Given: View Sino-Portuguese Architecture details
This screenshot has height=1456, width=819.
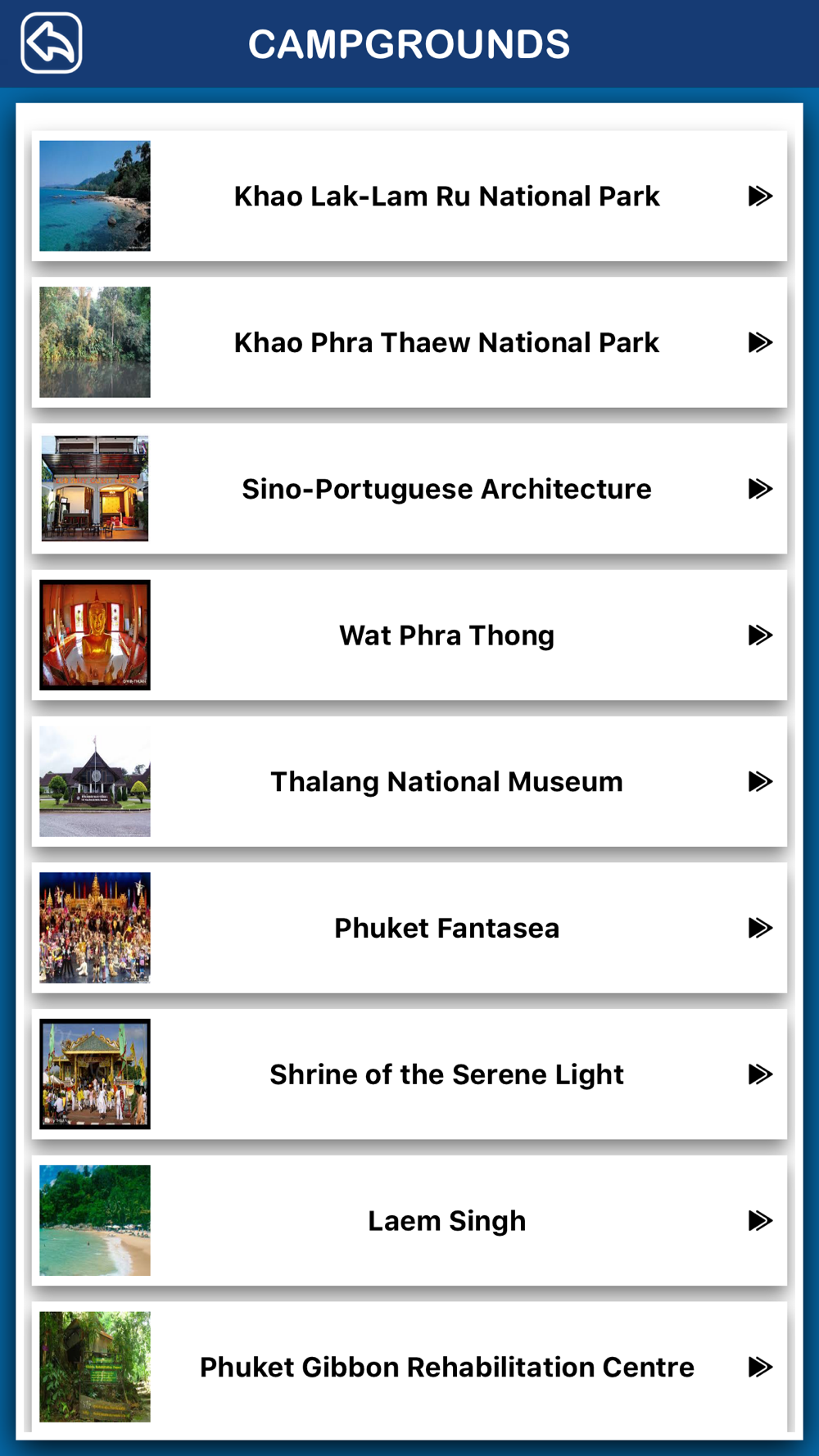Looking at the screenshot, I should tap(409, 489).
